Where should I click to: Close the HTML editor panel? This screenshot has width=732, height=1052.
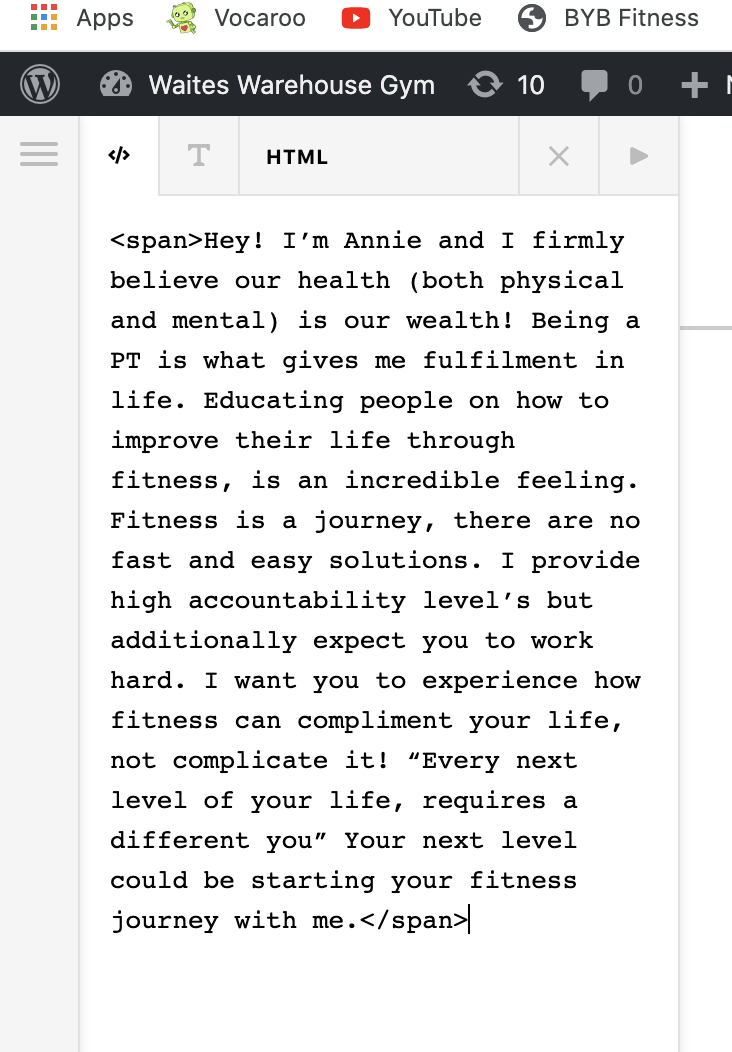[x=558, y=156]
